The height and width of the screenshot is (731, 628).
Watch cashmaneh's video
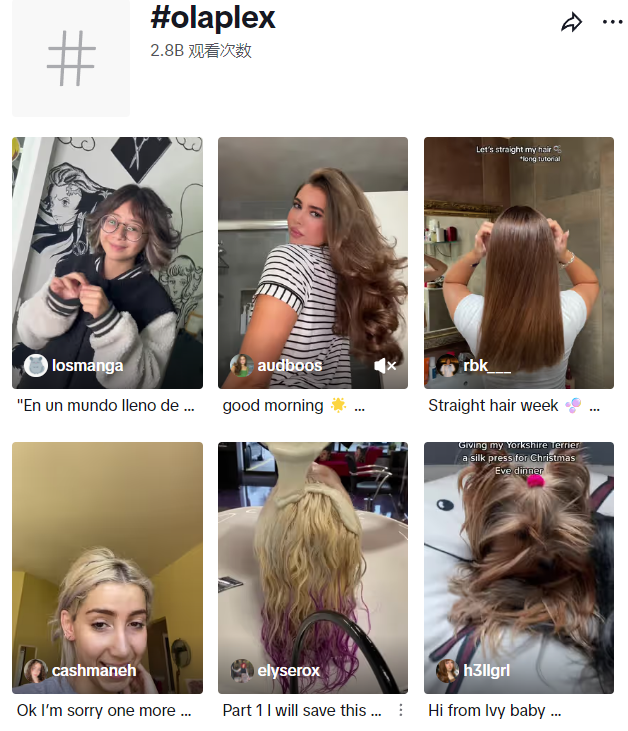click(107, 567)
